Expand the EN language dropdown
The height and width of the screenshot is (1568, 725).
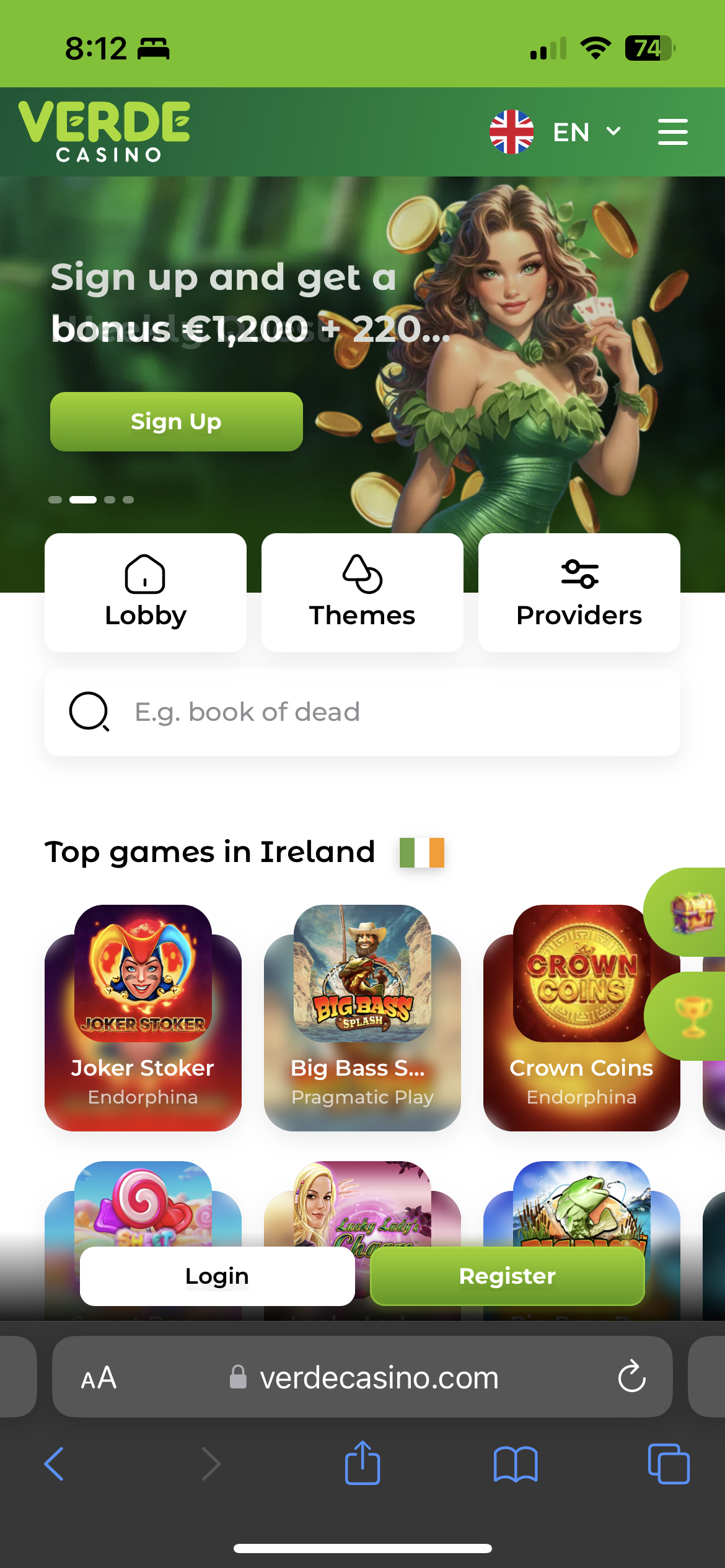[x=586, y=132]
